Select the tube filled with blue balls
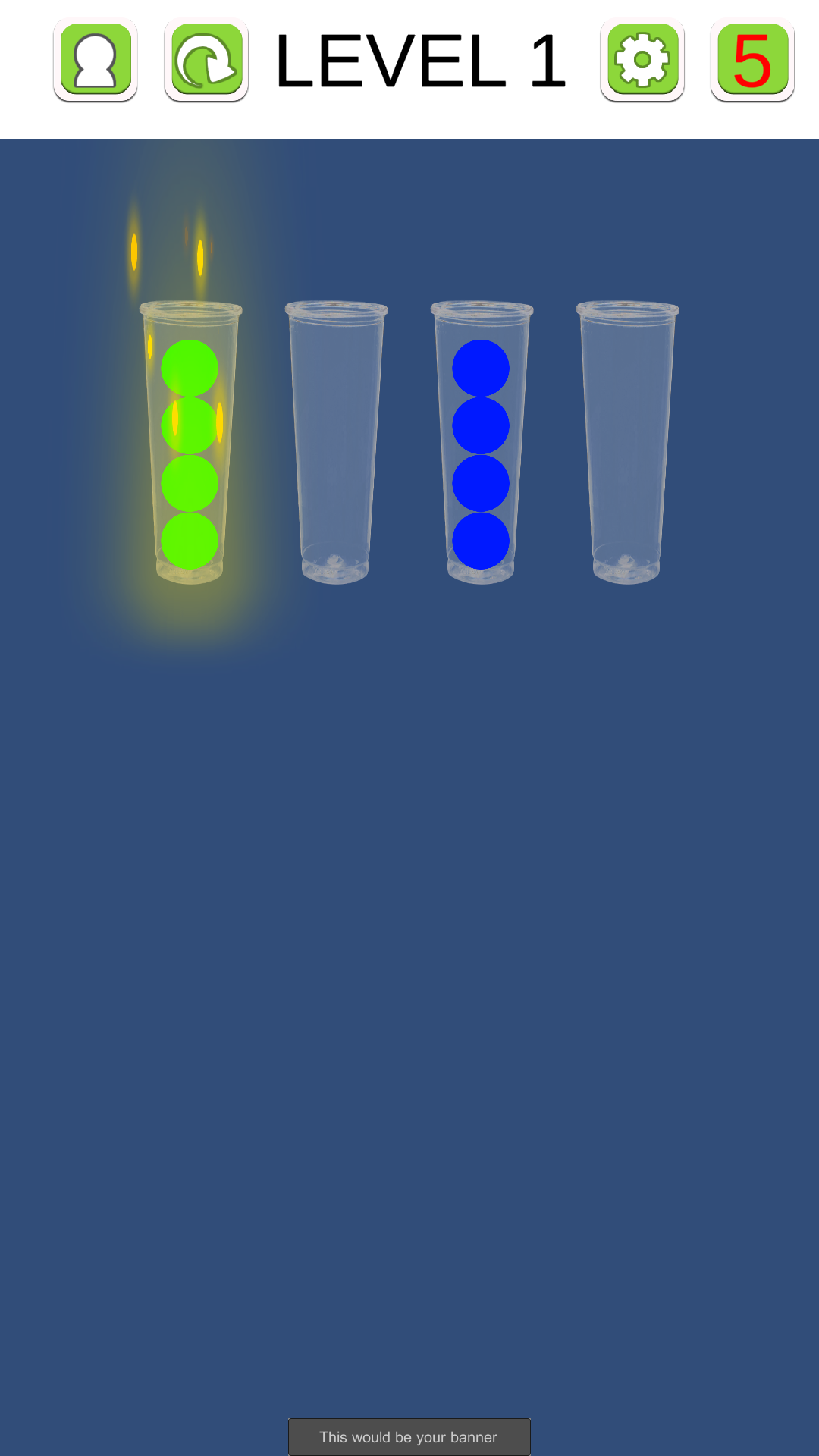This screenshot has height=1456, width=819. coord(482,443)
